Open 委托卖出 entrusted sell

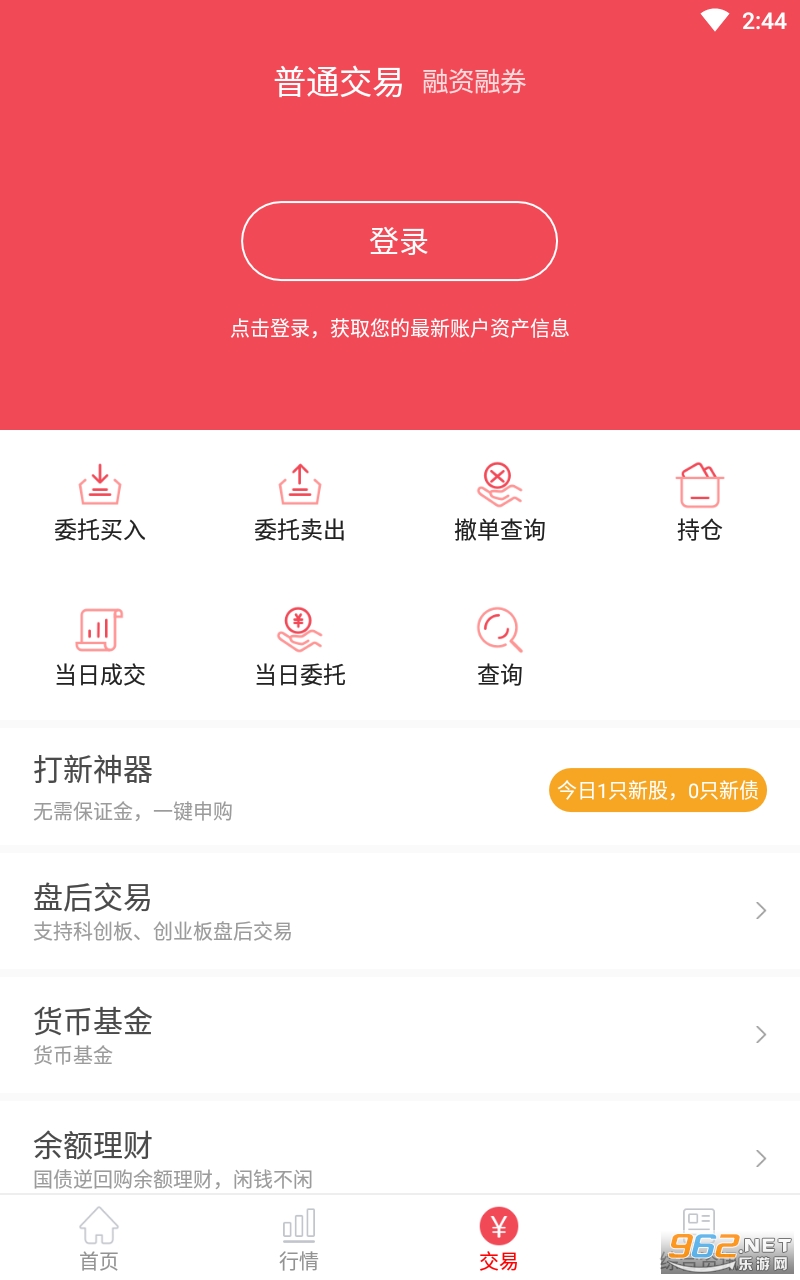pos(300,502)
